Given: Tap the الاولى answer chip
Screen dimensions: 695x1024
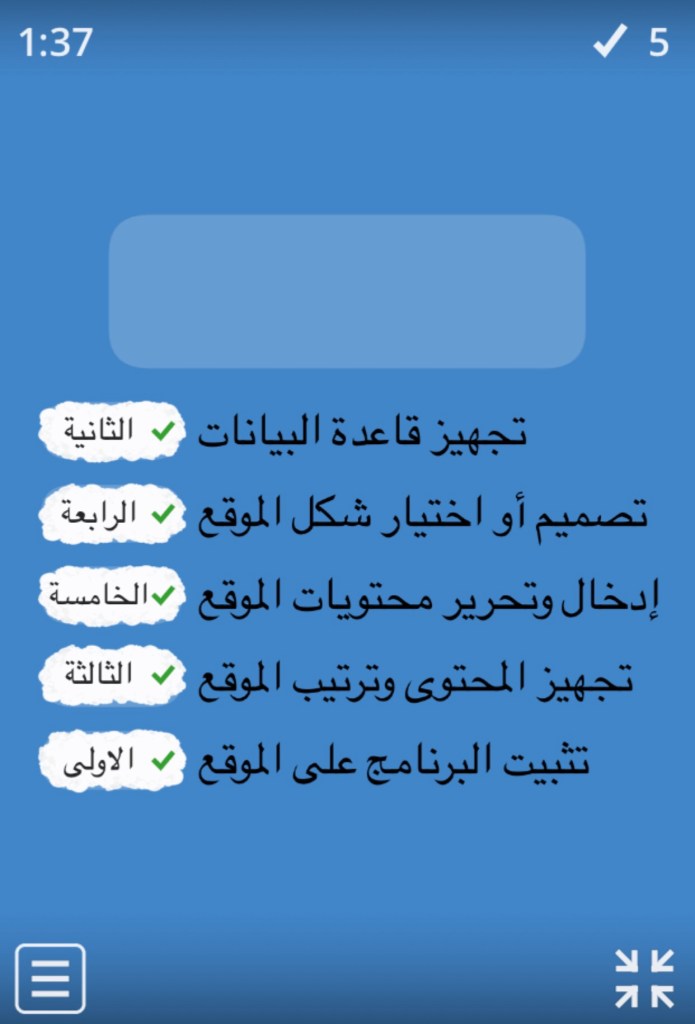Looking at the screenshot, I should [111, 761].
